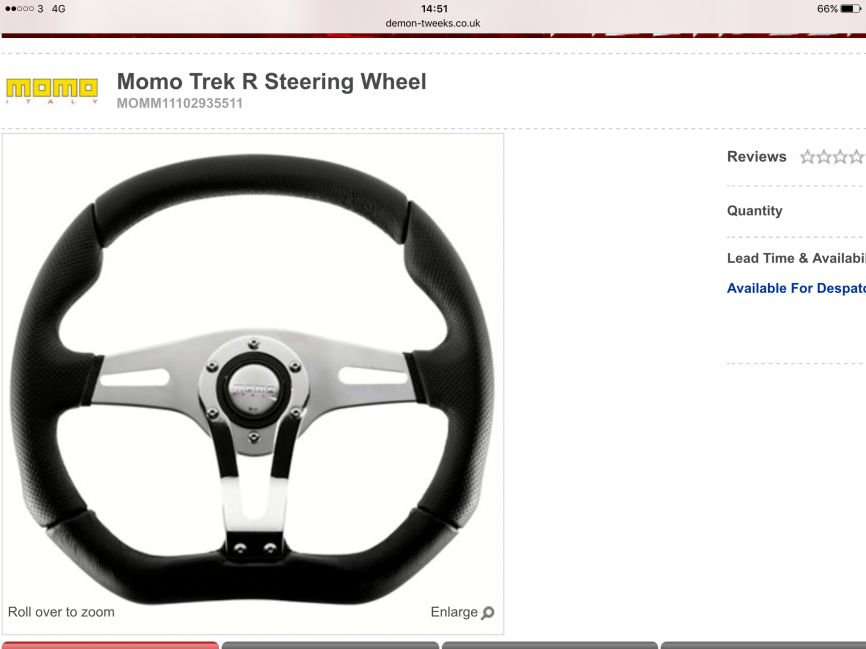The height and width of the screenshot is (649, 866).
Task: Tap the demon-tweeks.co.uk address bar
Action: (x=433, y=23)
